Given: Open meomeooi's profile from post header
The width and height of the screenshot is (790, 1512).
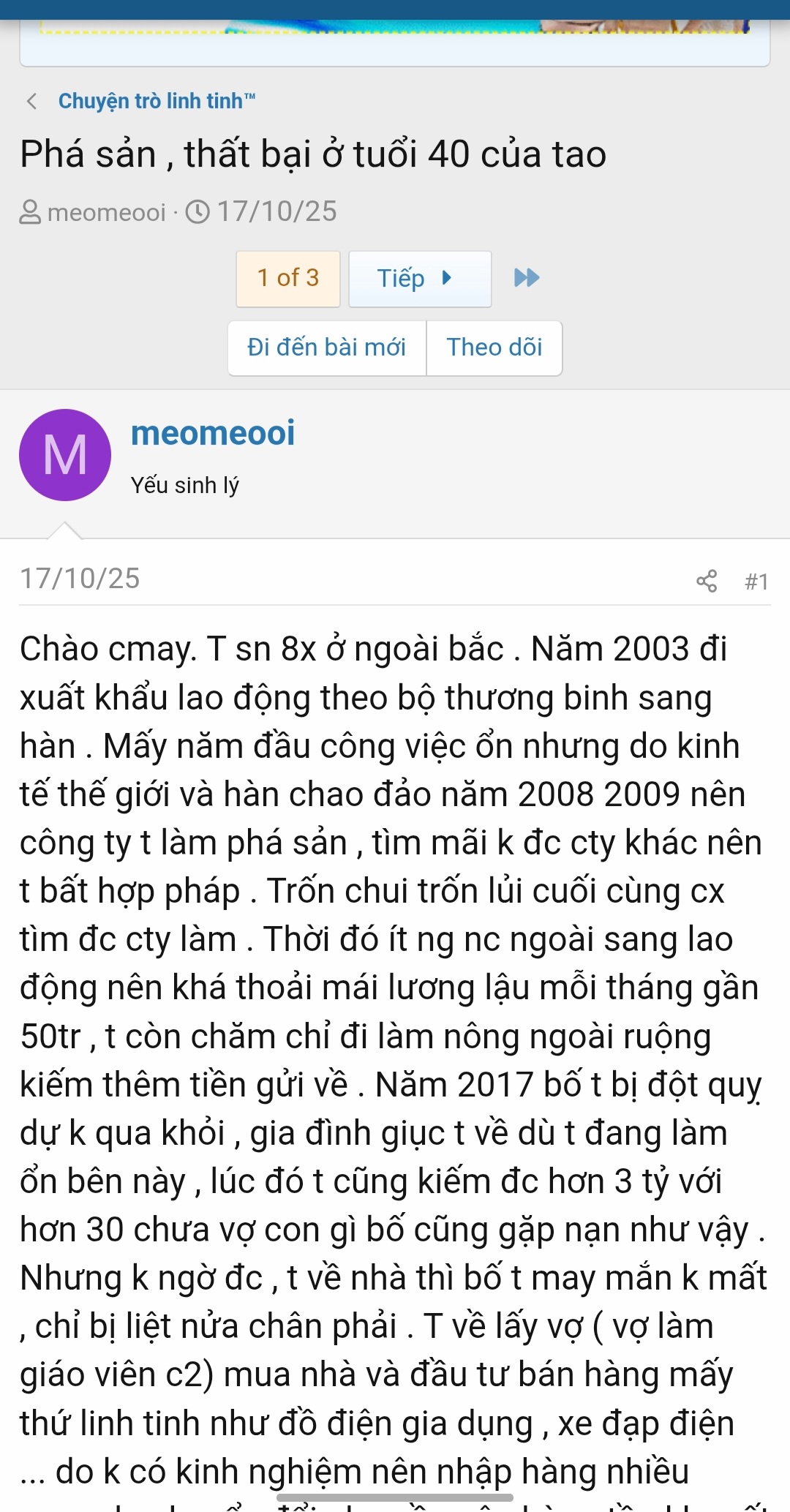Looking at the screenshot, I should 213,433.
